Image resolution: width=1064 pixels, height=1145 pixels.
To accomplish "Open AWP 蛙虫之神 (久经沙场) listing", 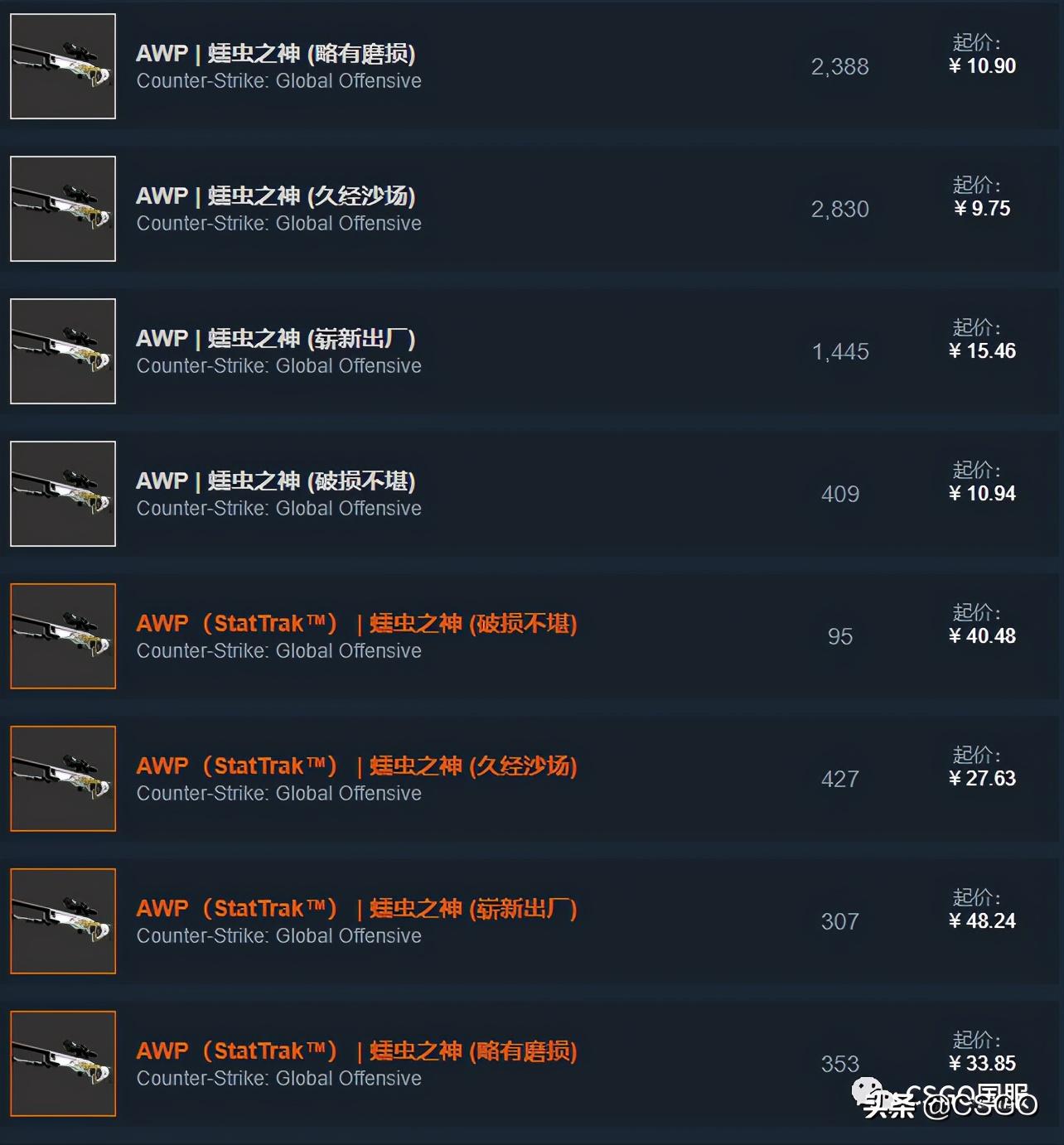I will tap(275, 196).
